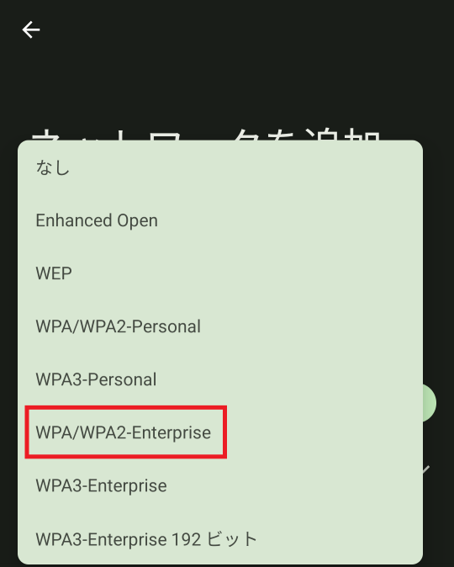Go back using the top-left arrow
This screenshot has width=454, height=567.
tap(31, 30)
